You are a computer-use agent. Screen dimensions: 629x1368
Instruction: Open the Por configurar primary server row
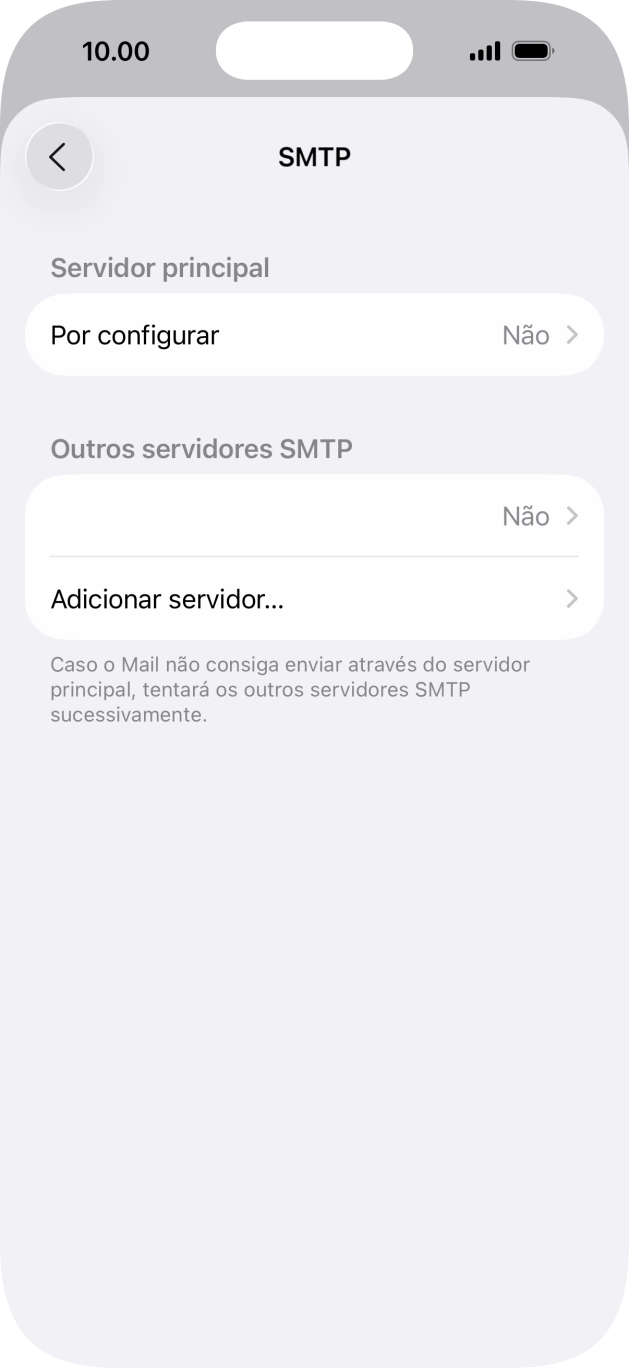pyautogui.click(x=314, y=335)
